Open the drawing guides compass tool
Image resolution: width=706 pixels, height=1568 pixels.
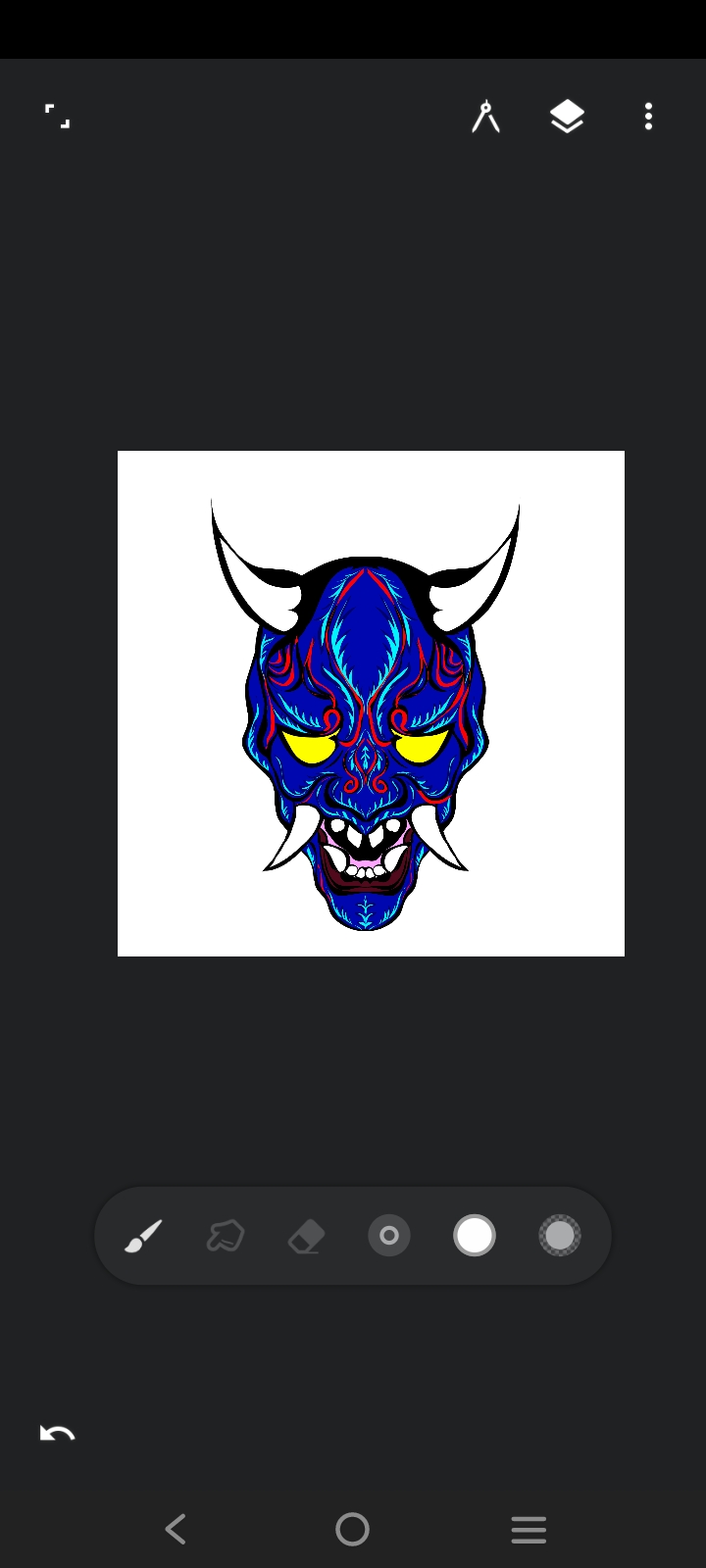[485, 117]
